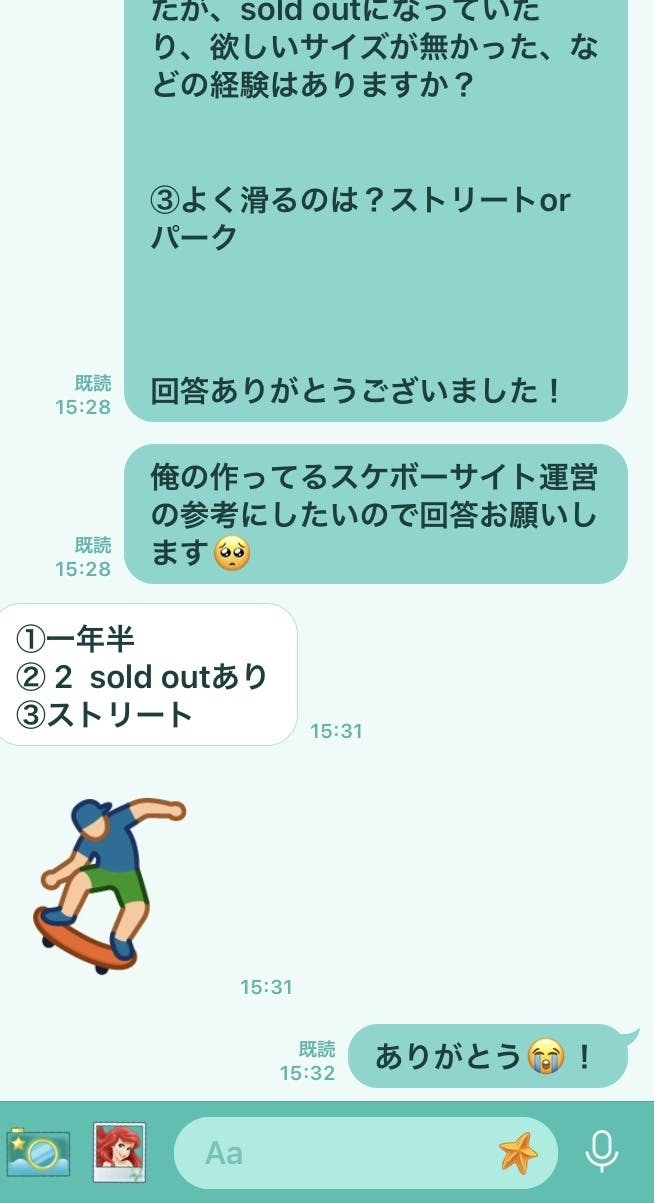Screen dimensions: 654x1203
Task: Open the starfish sticker and emoji picker
Action: click(x=518, y=1154)
